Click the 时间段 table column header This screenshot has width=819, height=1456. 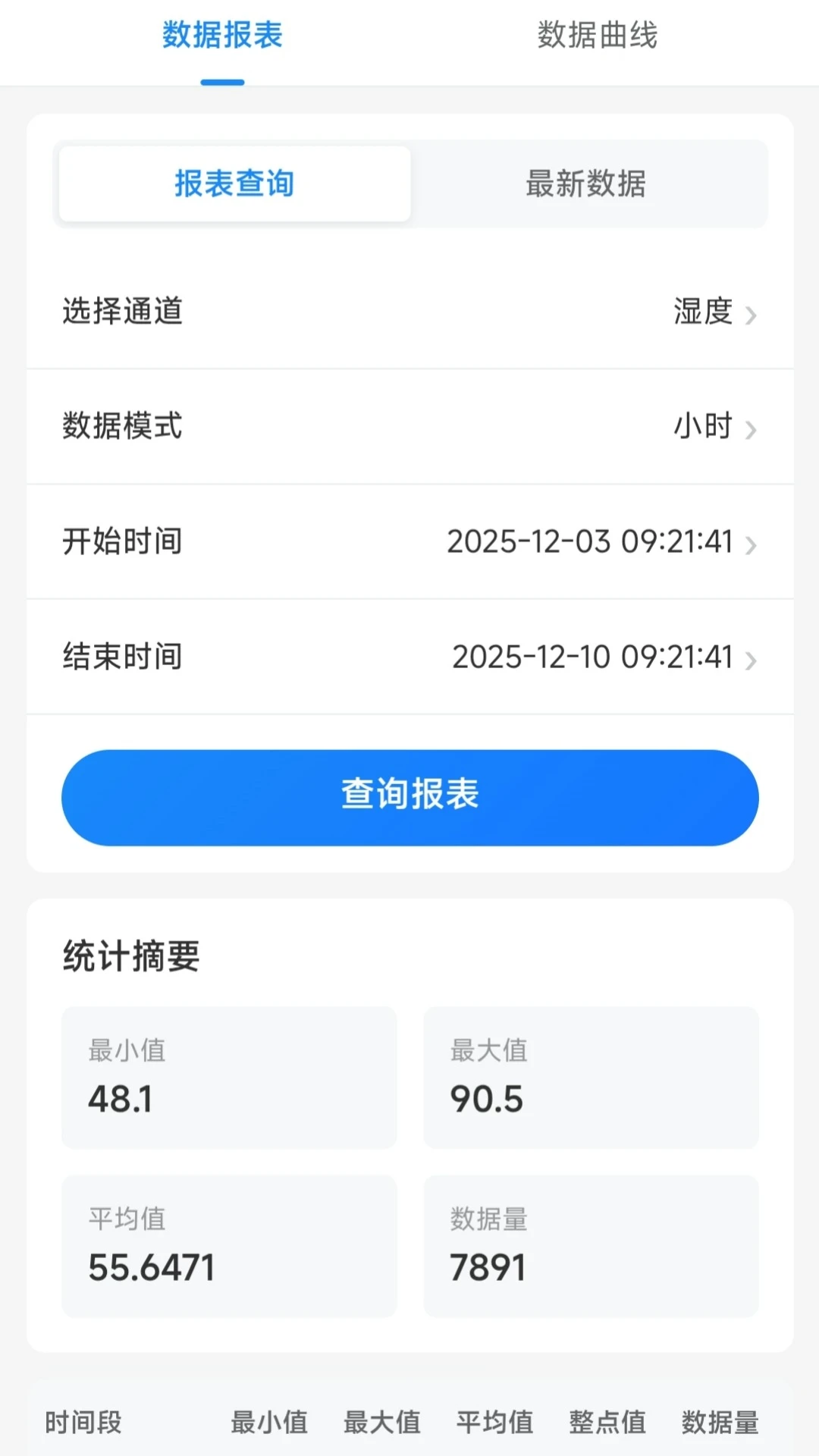point(83,1423)
